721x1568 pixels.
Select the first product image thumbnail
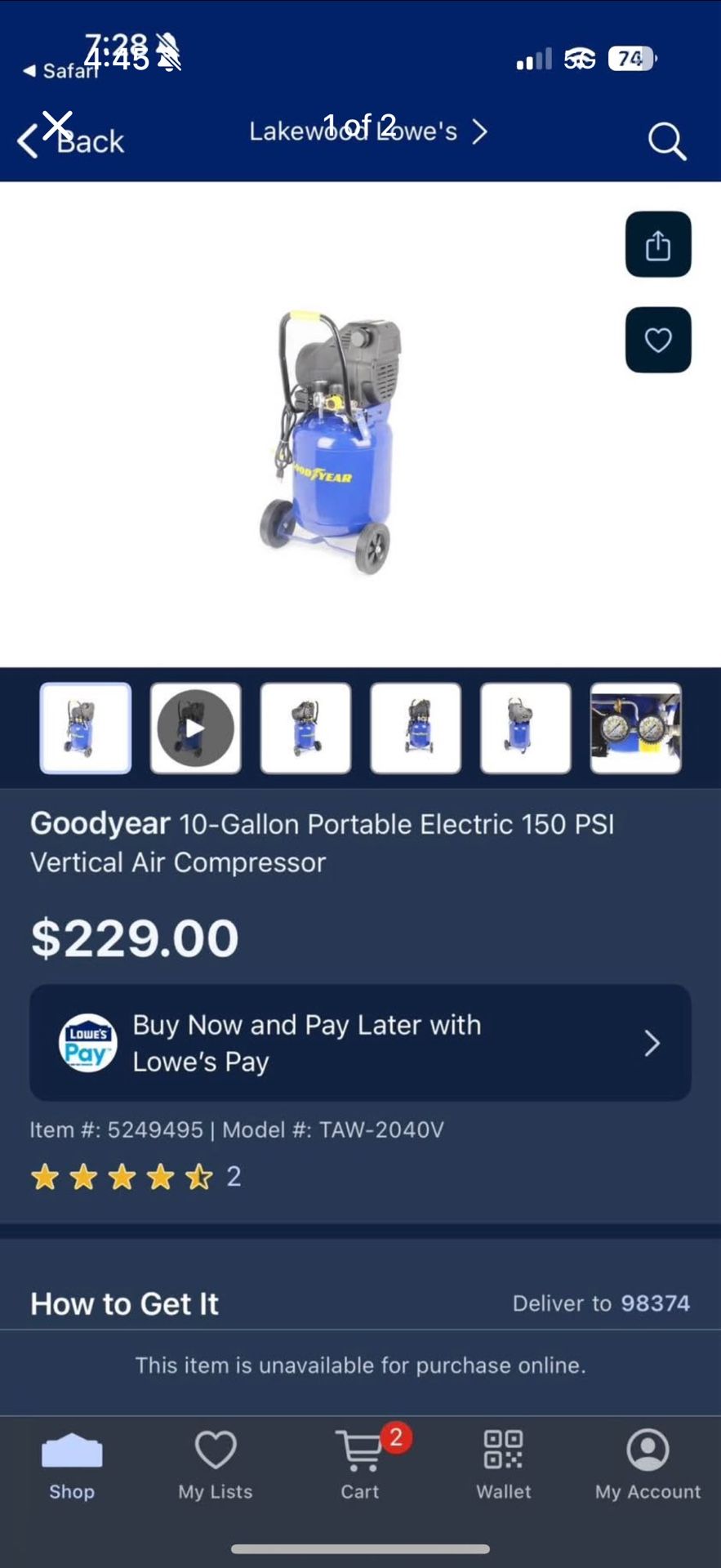tap(86, 728)
